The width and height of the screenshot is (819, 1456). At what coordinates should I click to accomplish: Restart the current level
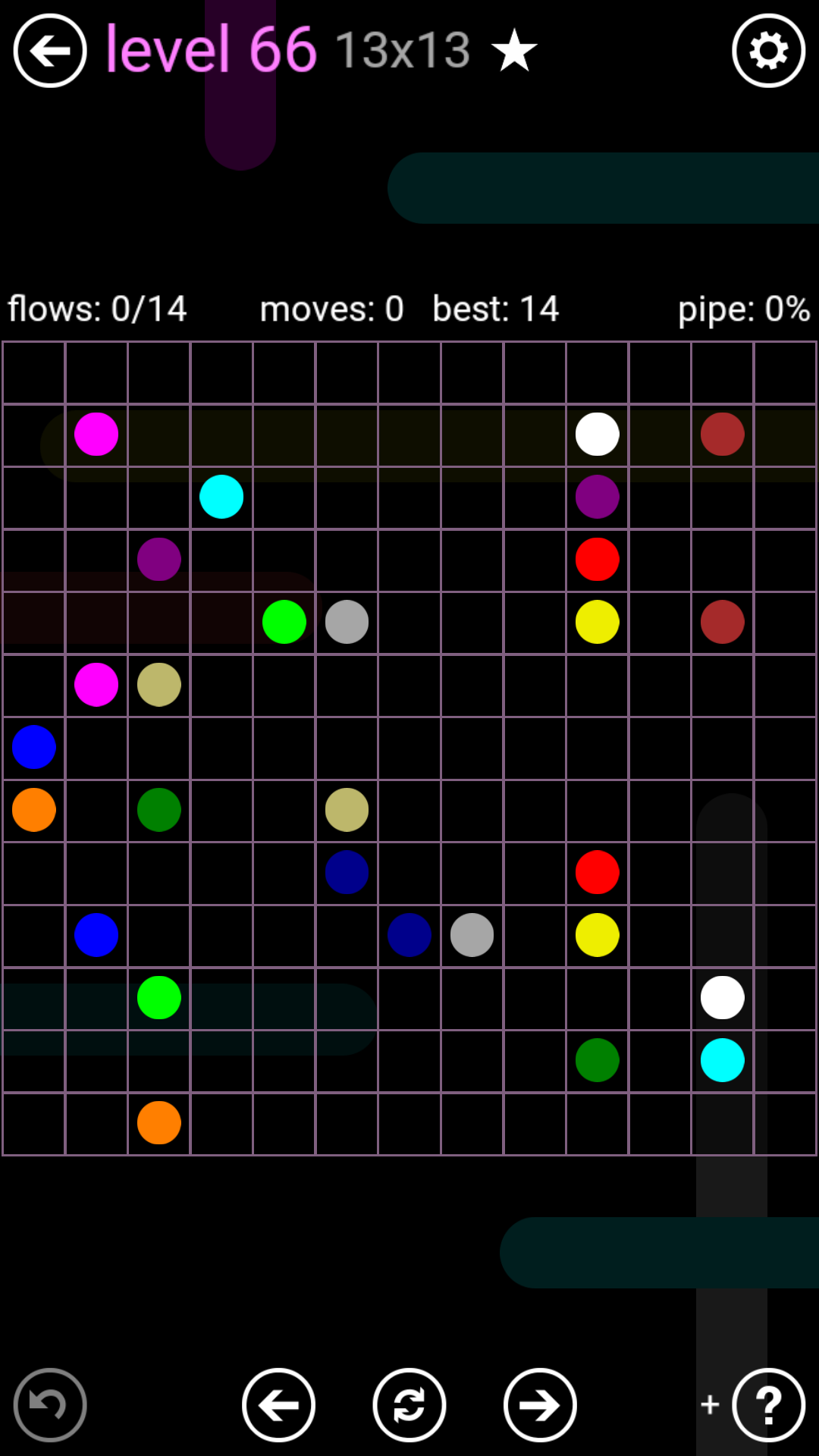pos(409,1405)
